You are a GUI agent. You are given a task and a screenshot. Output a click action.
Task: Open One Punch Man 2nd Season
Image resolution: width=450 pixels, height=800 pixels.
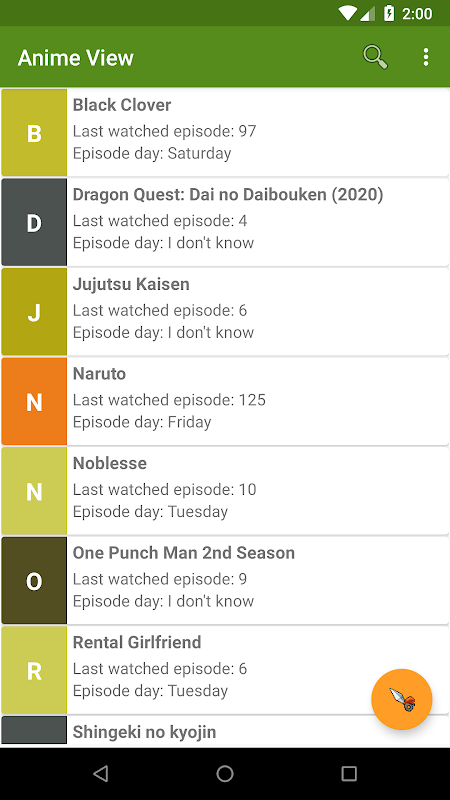tap(225, 580)
